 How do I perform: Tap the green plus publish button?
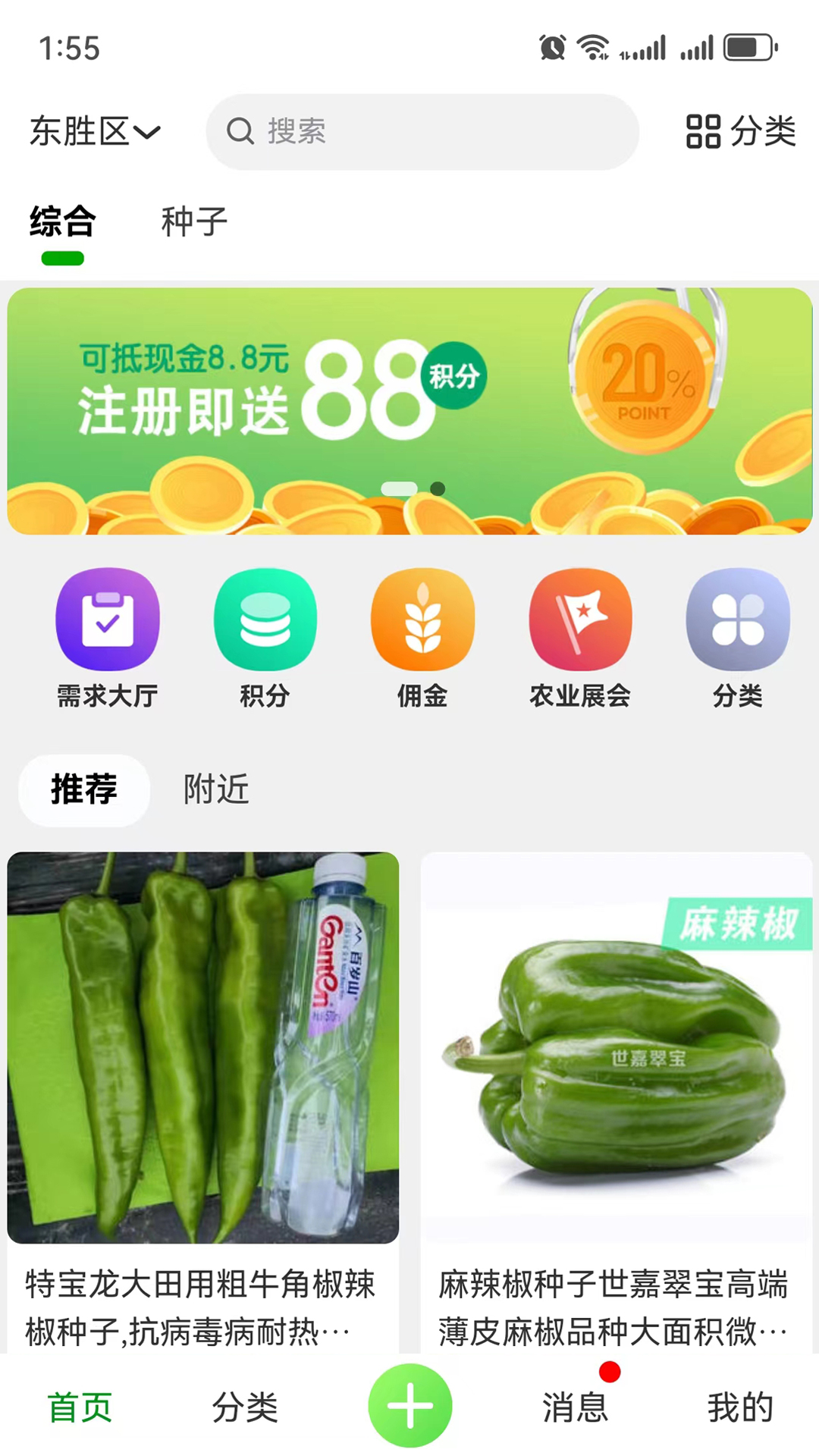409,1404
